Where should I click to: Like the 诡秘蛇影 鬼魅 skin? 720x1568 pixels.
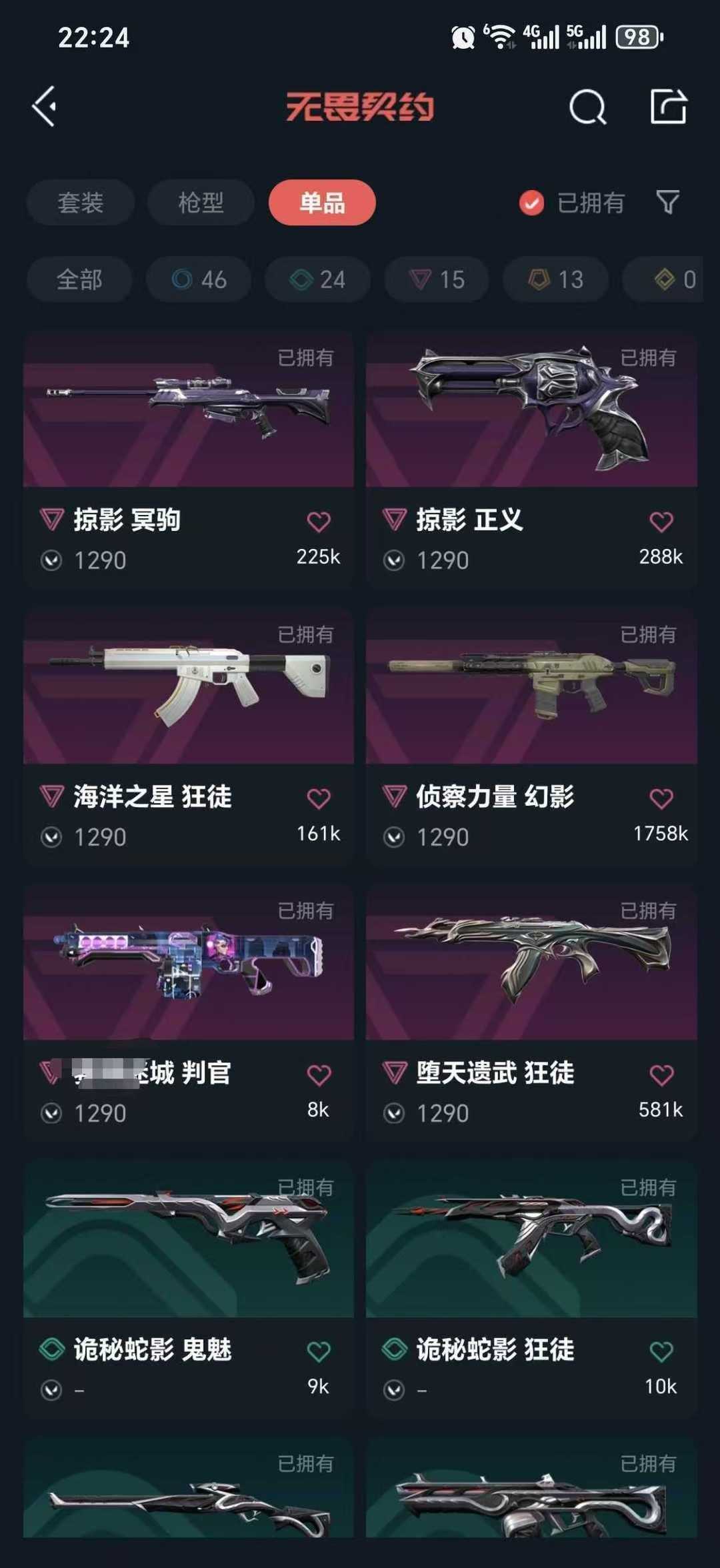319,1351
